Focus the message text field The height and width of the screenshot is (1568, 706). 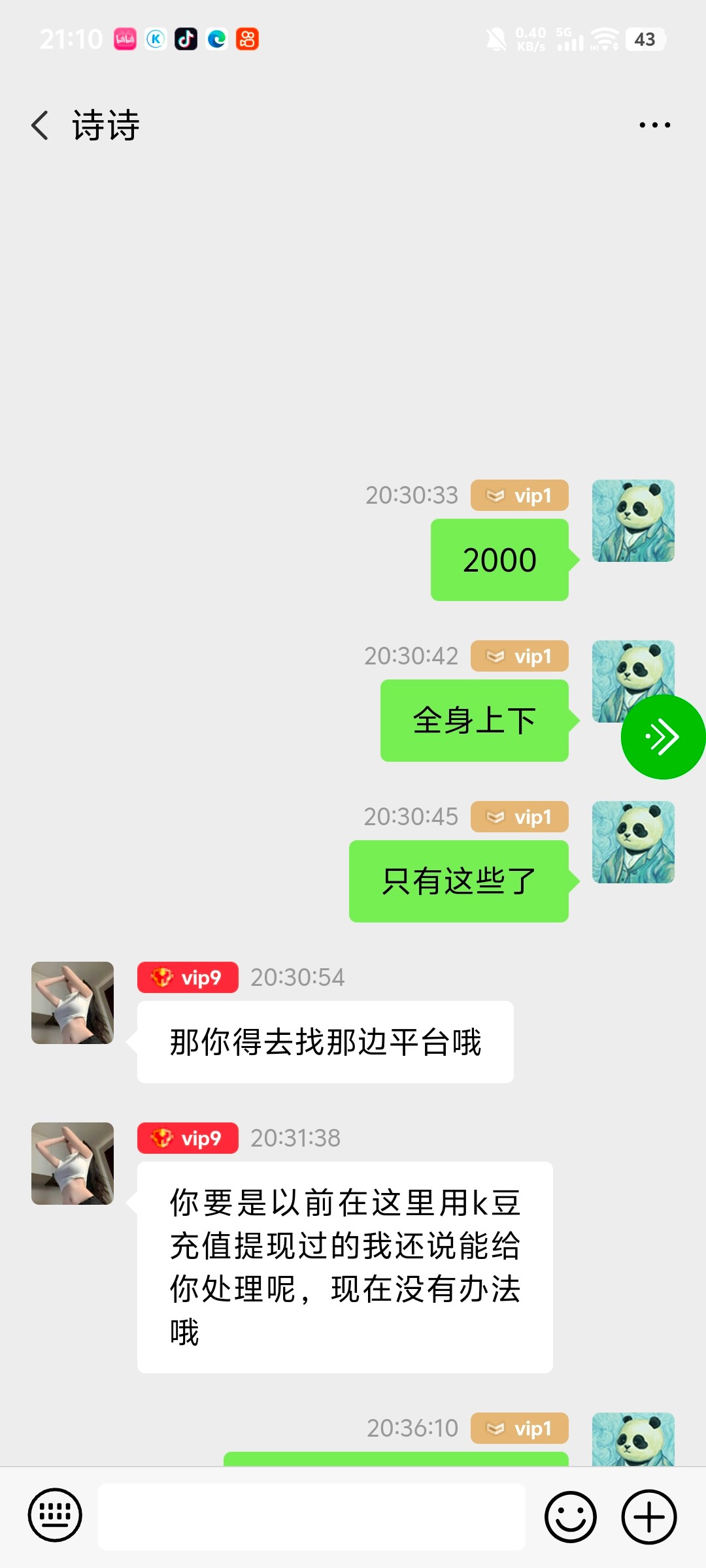[x=312, y=1516]
